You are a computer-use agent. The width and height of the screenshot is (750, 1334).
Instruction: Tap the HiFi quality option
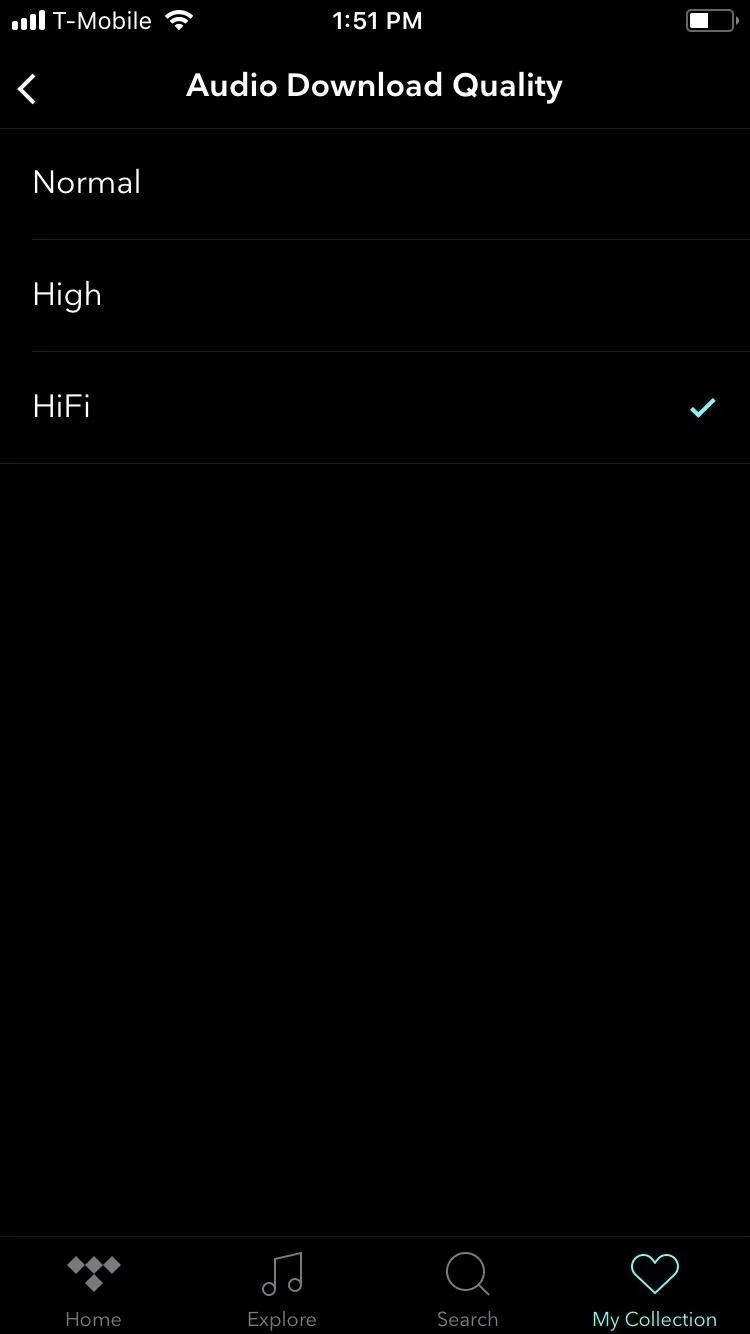click(375, 408)
